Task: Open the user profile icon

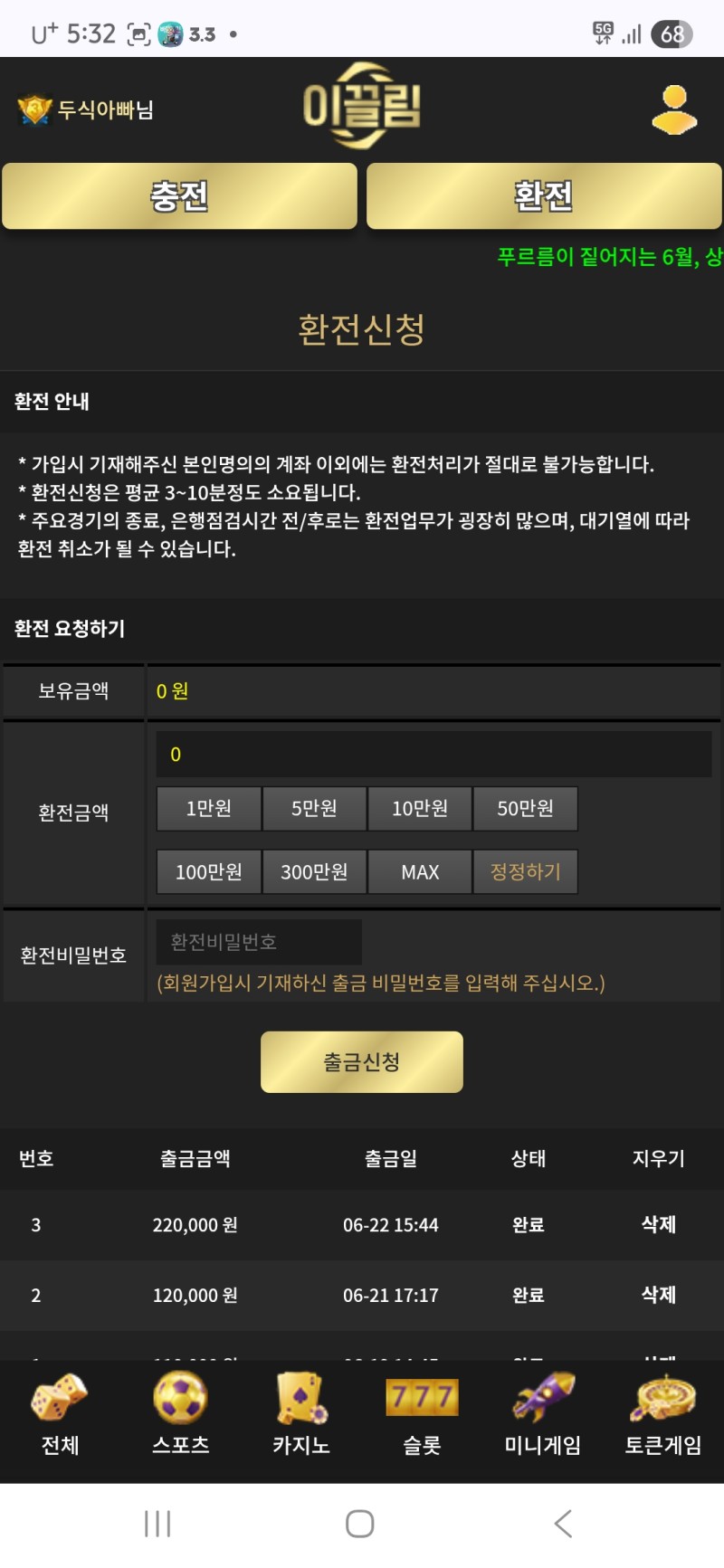Action: point(674,110)
